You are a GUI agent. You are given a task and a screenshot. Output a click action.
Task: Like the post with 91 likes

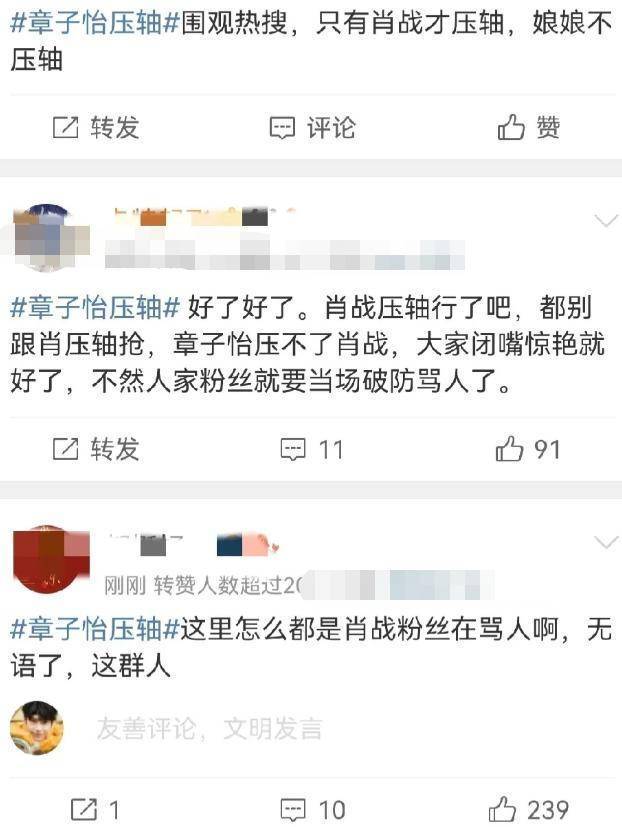pos(529,450)
